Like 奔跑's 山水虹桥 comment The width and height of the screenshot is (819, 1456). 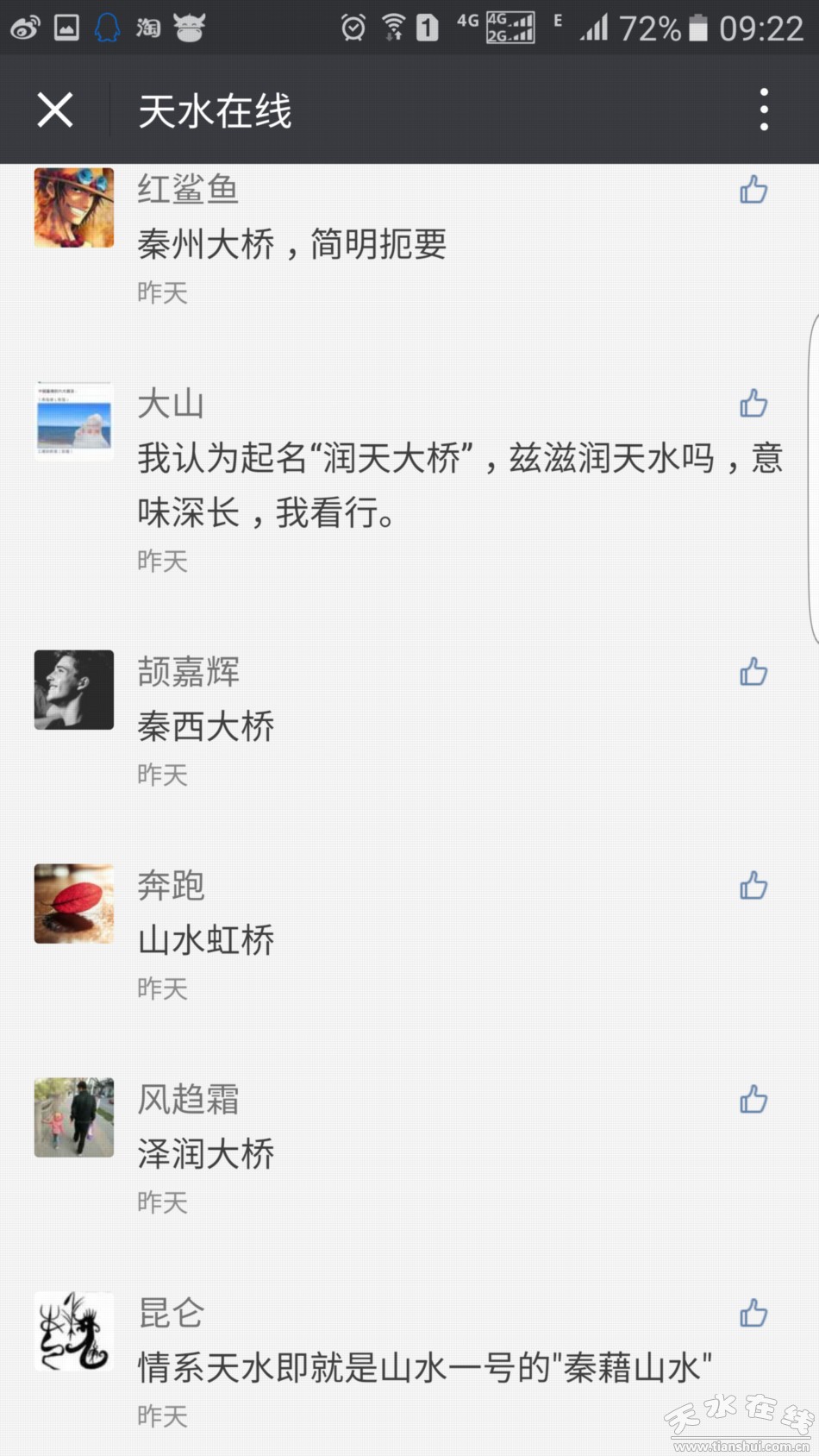753,886
